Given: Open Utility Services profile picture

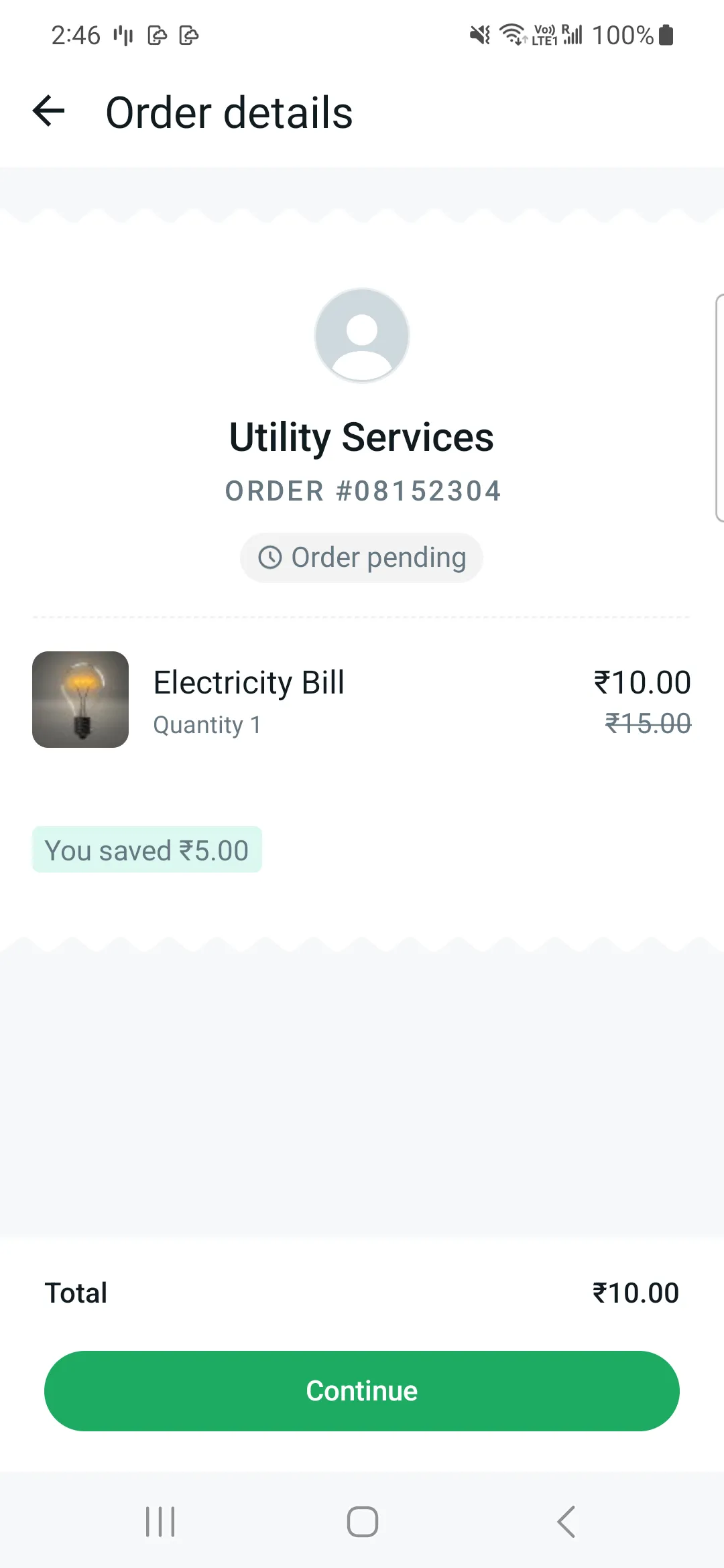Looking at the screenshot, I should (x=362, y=336).
